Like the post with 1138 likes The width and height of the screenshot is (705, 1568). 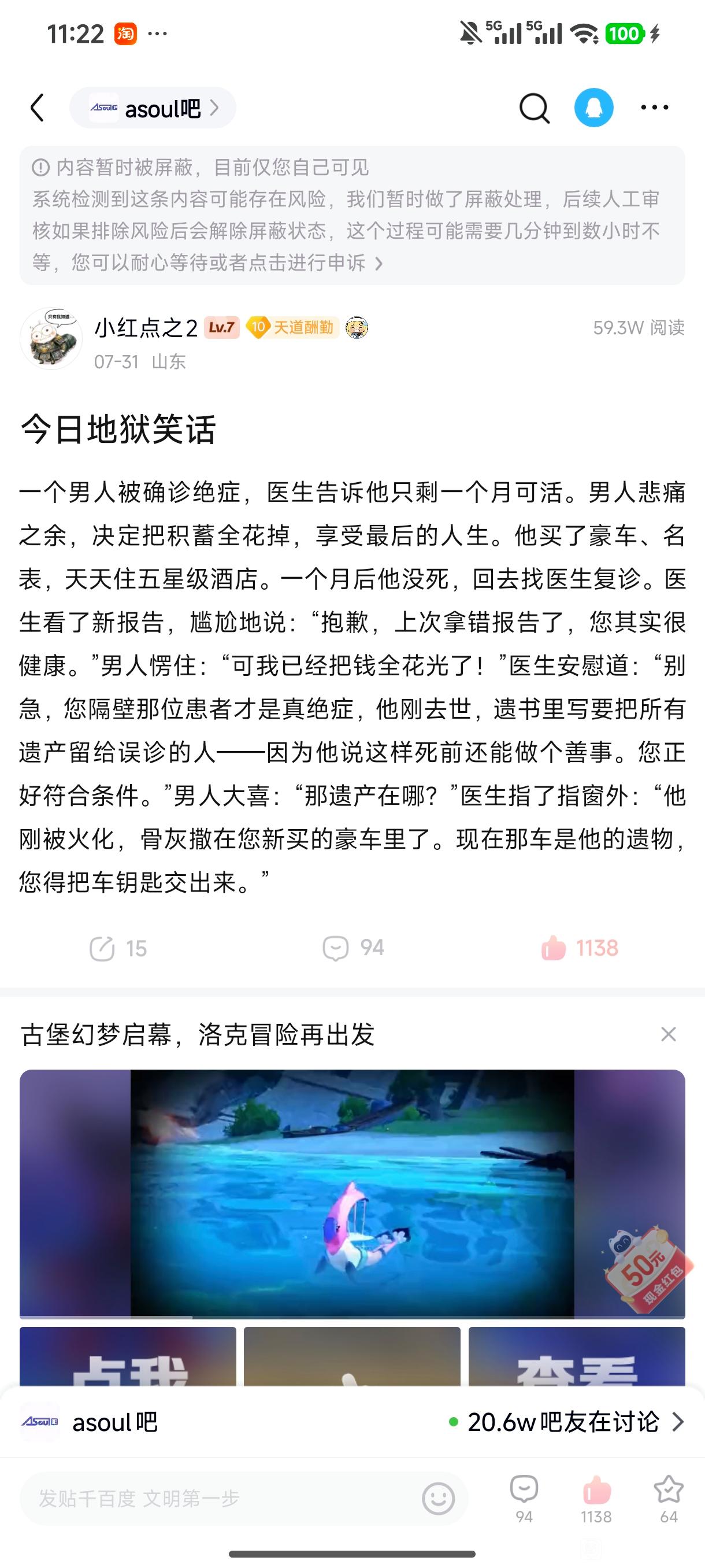579,948
